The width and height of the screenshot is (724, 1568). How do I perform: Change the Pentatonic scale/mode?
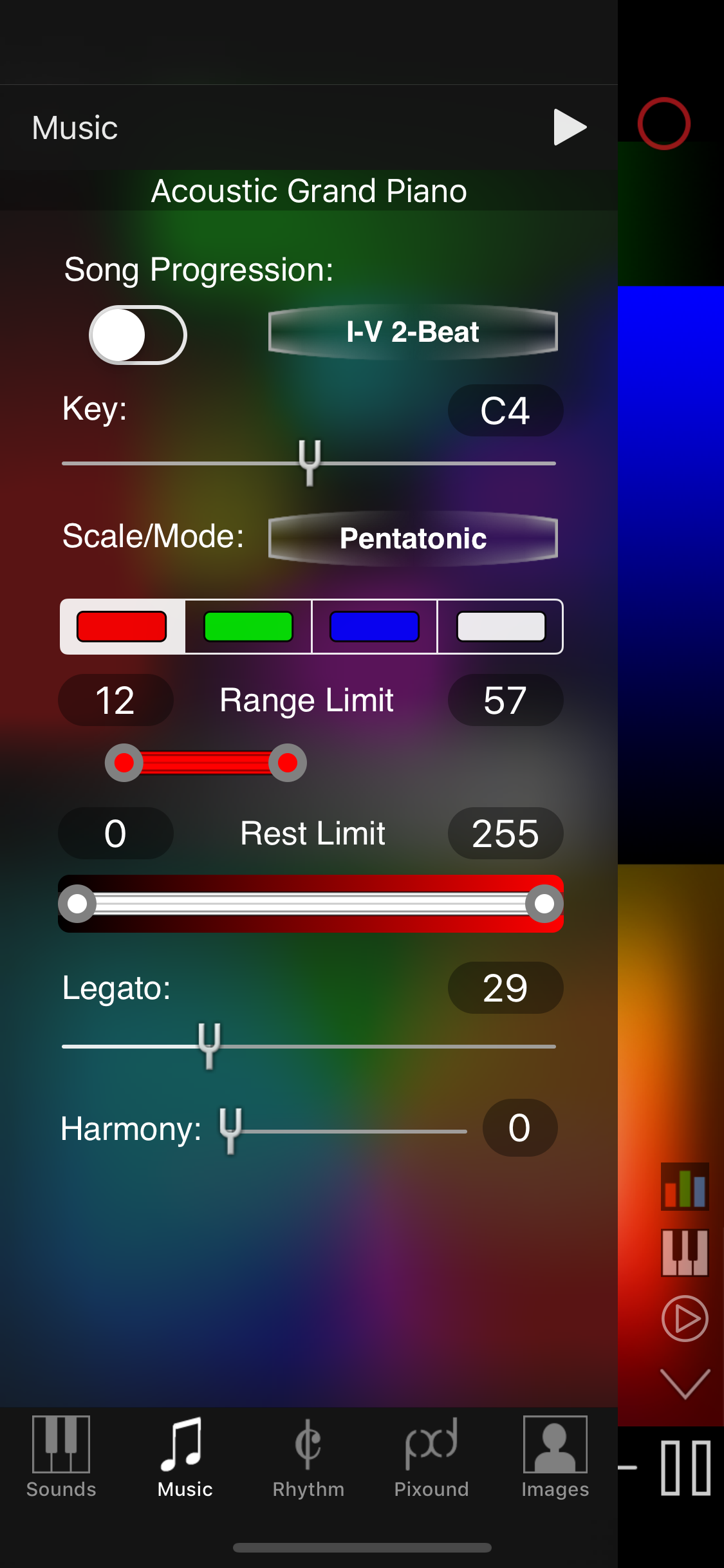pos(413,539)
